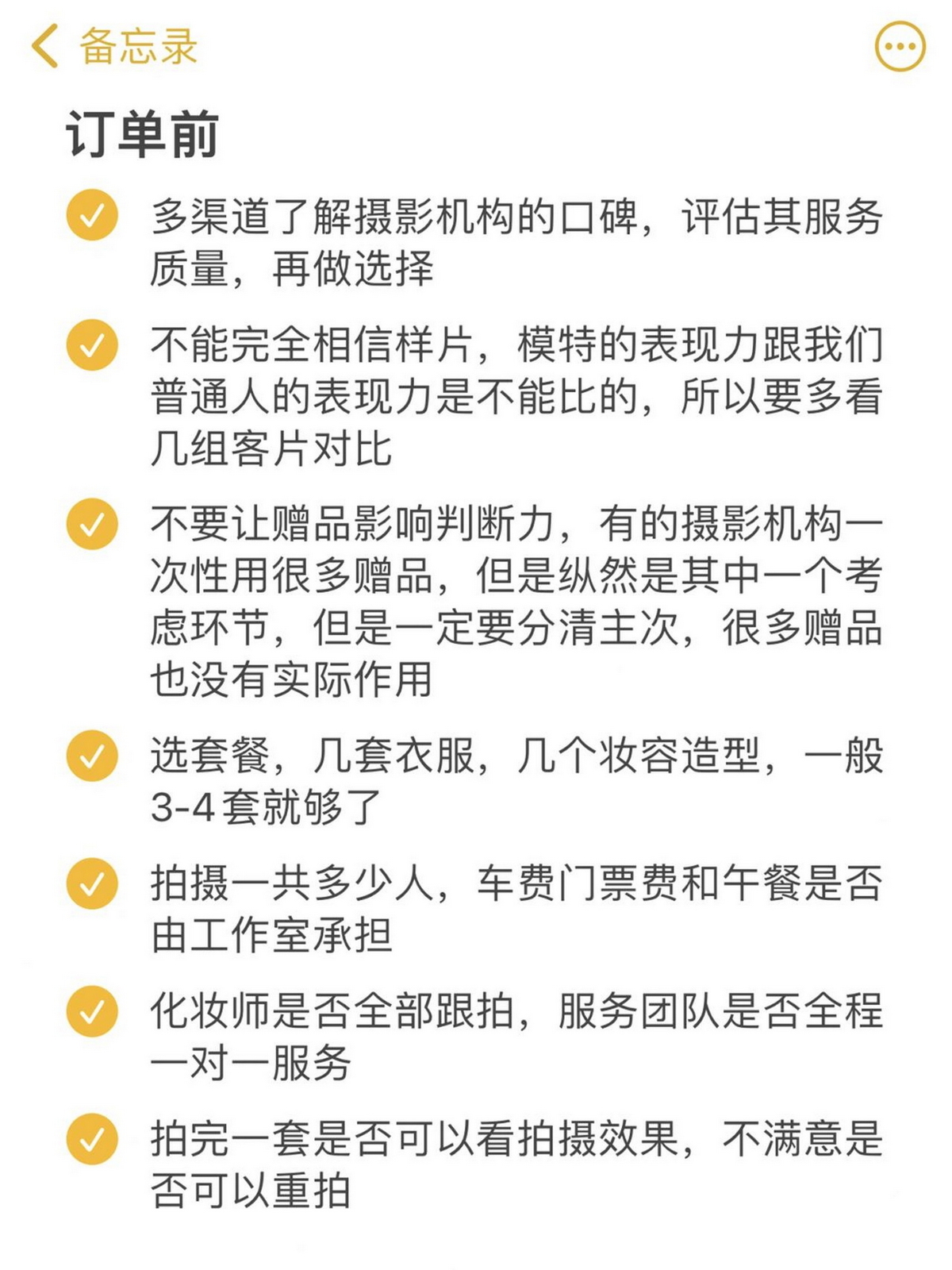Open the more options menu
The height and width of the screenshot is (1270, 952).
click(900, 46)
